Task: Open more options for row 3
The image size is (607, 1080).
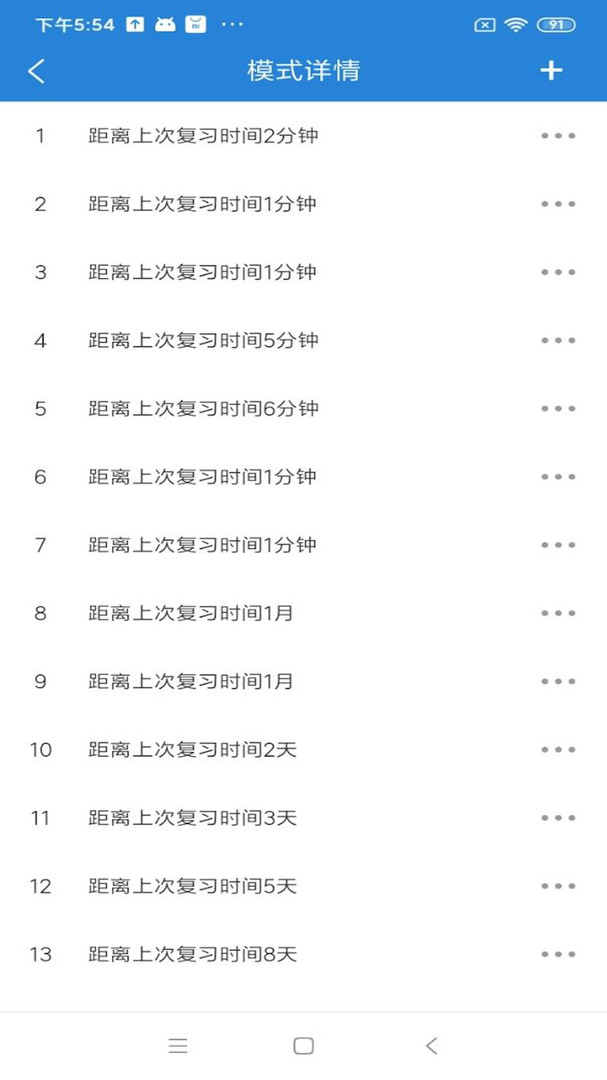Action: tap(558, 272)
